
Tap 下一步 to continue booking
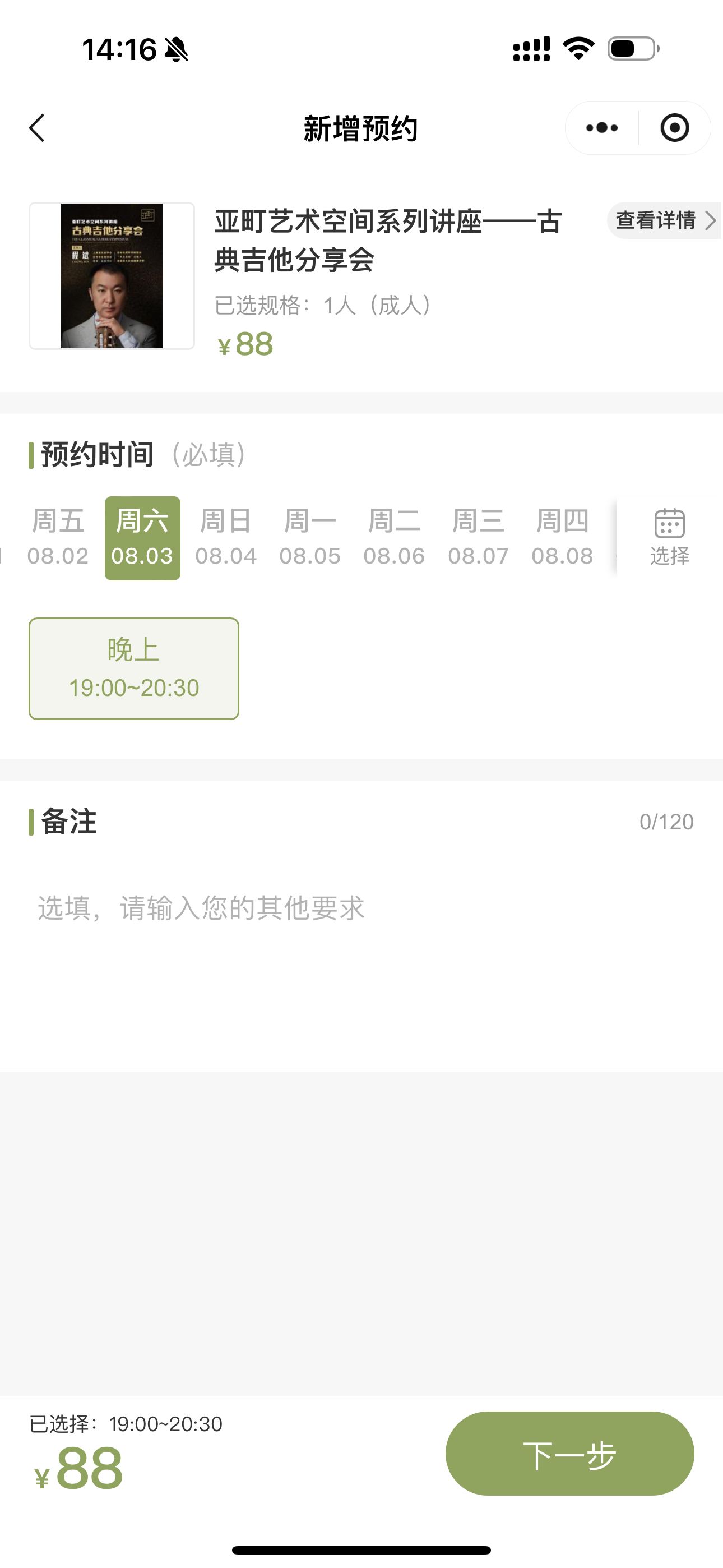pos(569,1454)
